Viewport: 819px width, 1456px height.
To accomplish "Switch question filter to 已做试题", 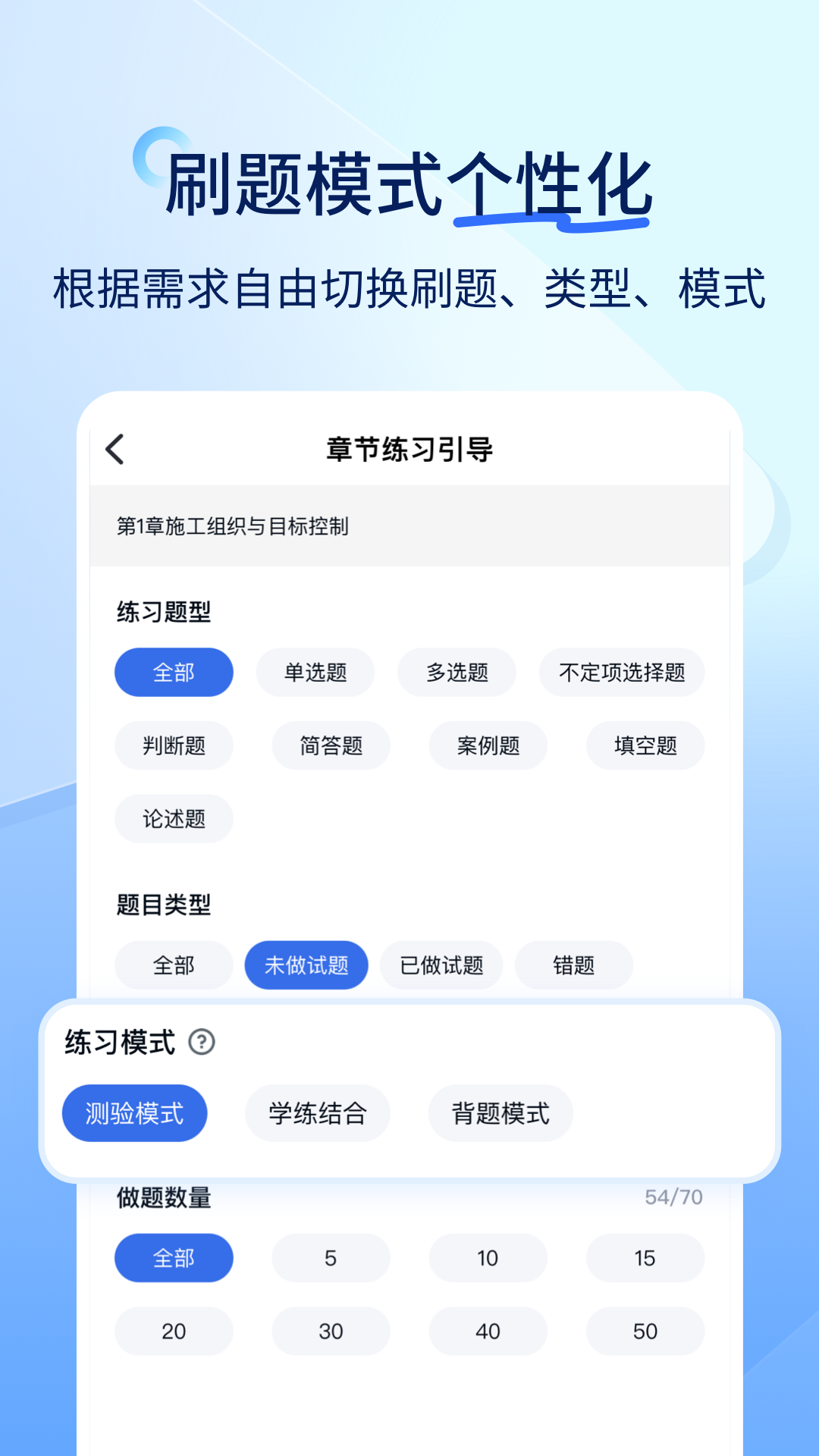I will [441, 965].
